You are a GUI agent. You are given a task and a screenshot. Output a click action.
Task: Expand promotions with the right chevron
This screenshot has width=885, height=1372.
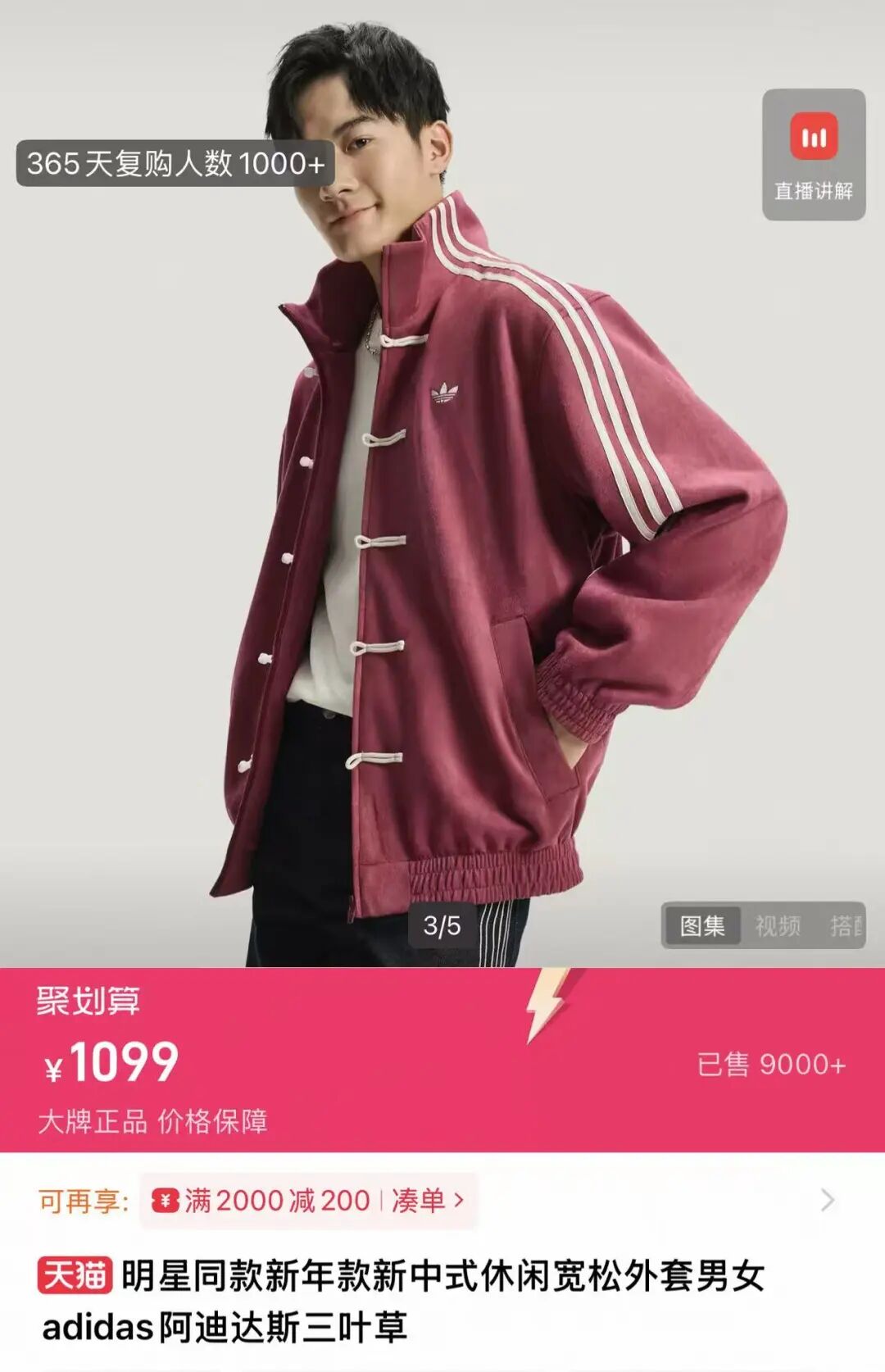[x=828, y=1201]
